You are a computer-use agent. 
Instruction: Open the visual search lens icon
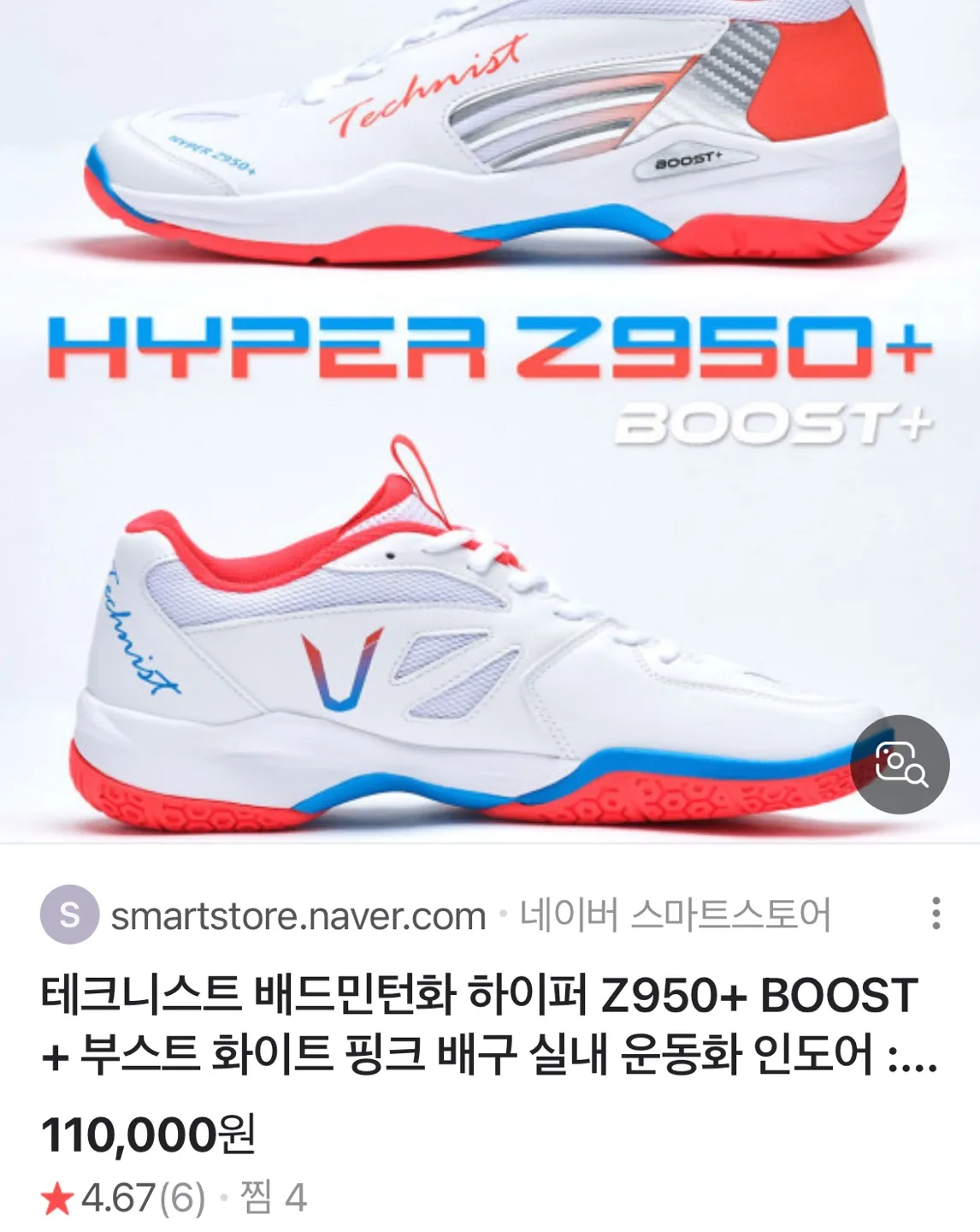900,763
